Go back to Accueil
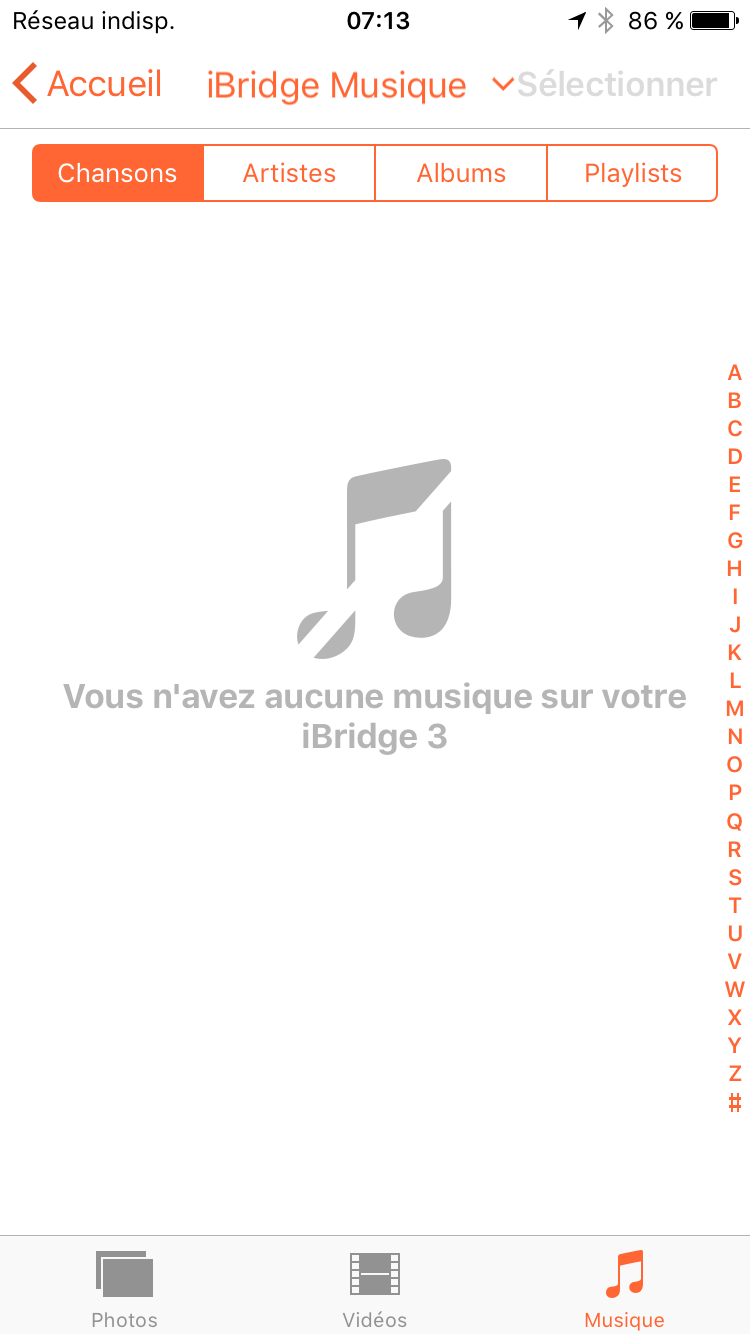This screenshot has width=750, height=1334. point(88,85)
